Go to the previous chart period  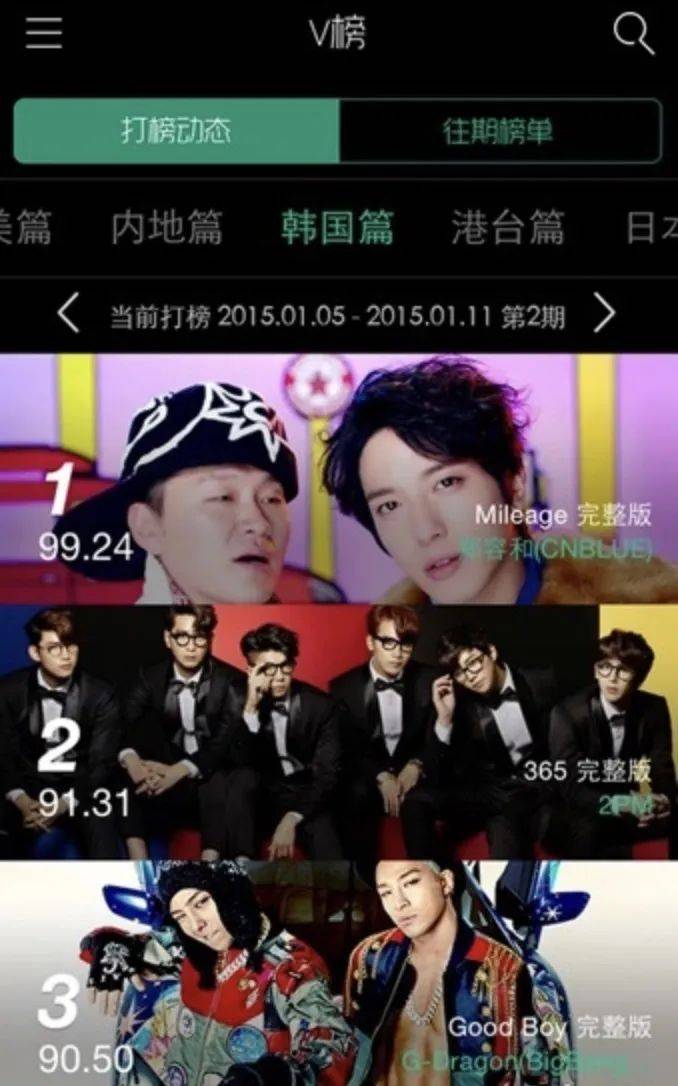pos(68,316)
